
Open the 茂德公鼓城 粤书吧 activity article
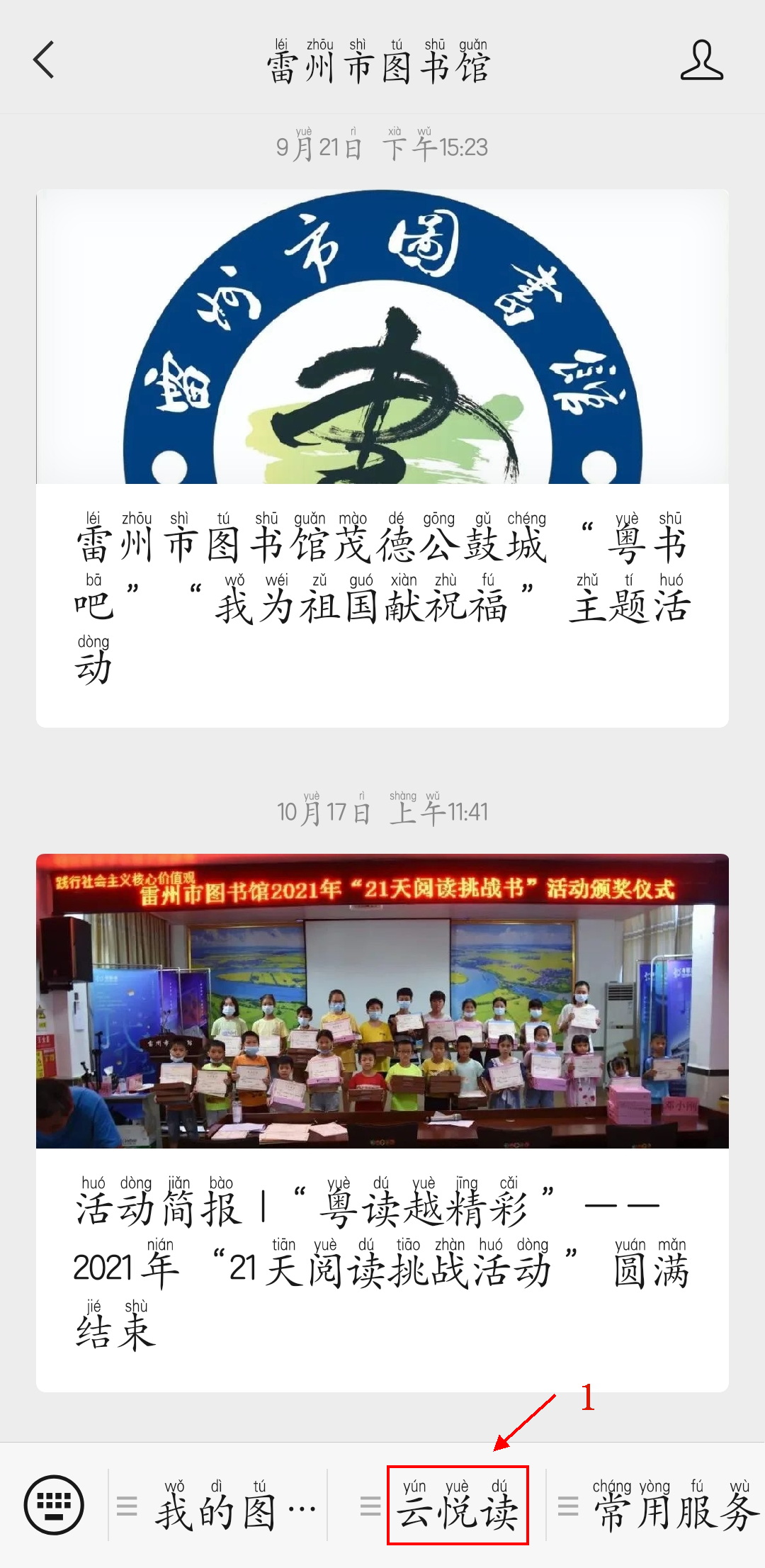pos(382,458)
